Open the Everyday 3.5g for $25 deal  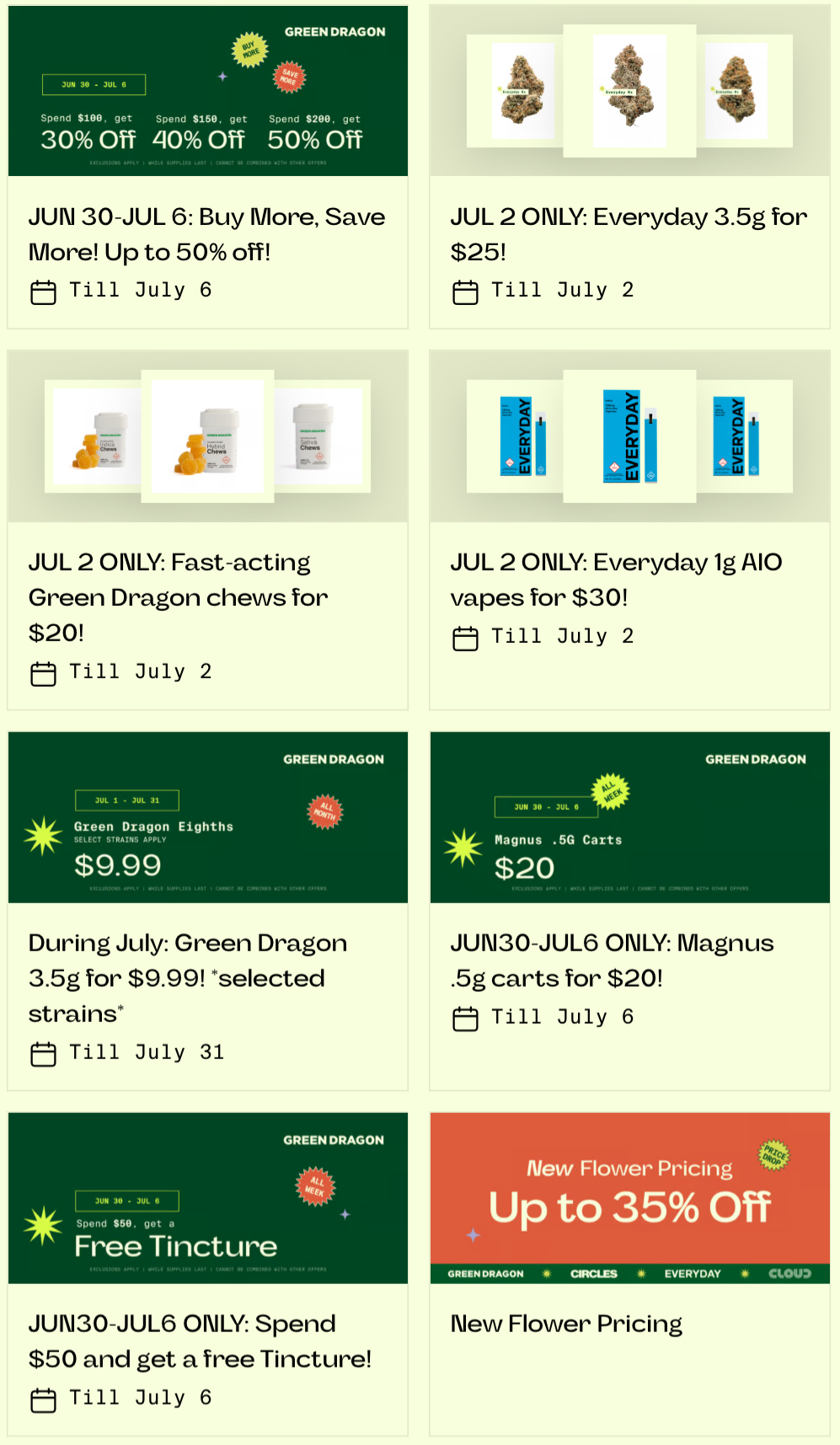[629, 167]
